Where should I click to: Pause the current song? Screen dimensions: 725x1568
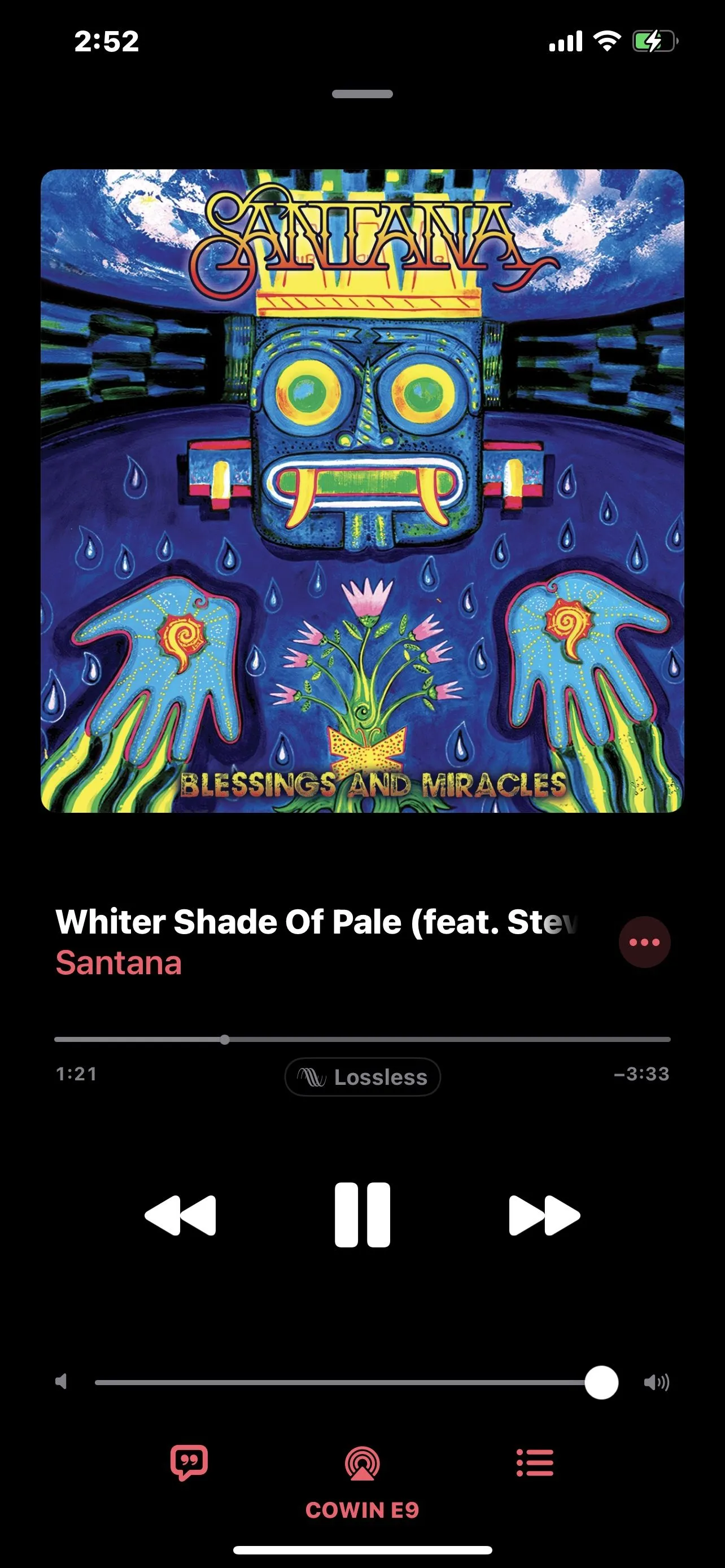point(362,1215)
